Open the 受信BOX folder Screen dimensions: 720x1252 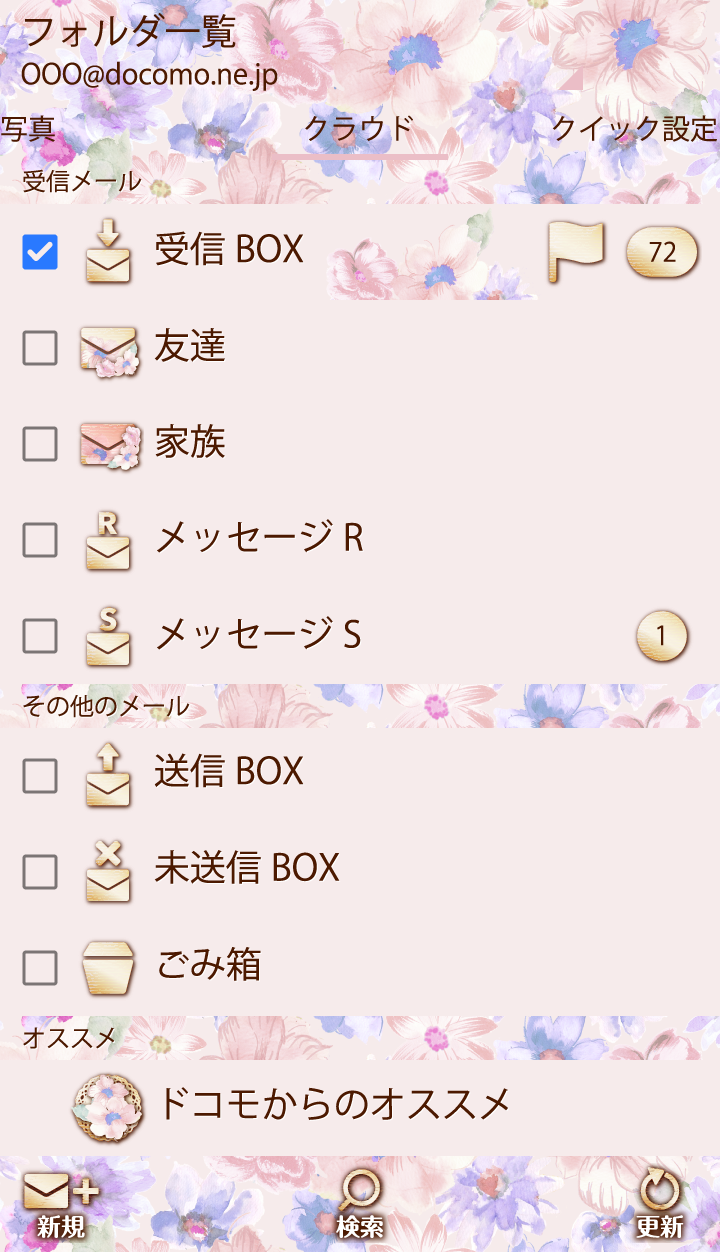point(229,250)
